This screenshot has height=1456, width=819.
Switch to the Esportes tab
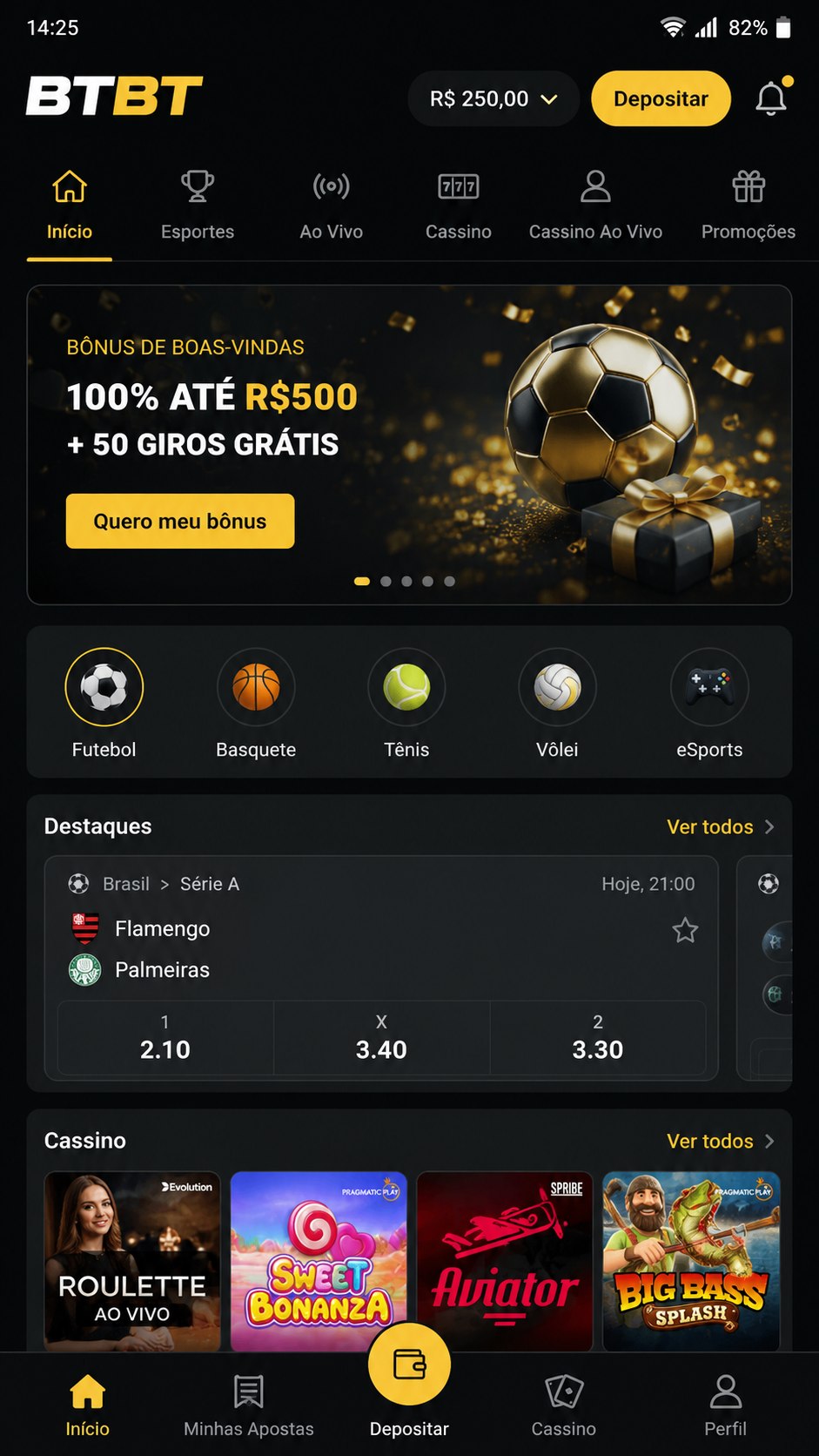point(198,206)
